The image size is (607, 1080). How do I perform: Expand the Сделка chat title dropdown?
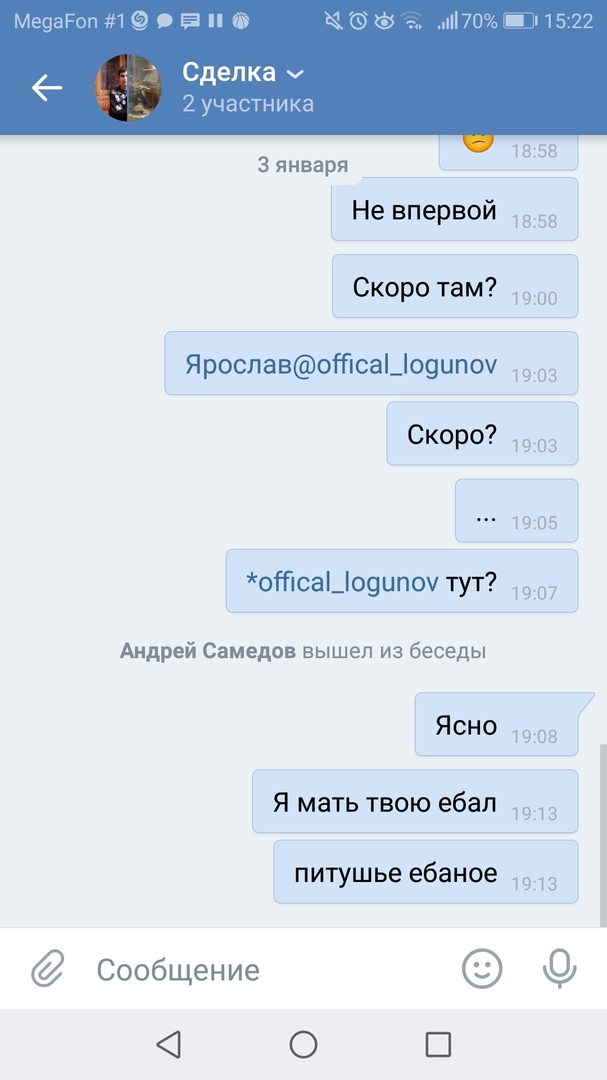coord(294,73)
